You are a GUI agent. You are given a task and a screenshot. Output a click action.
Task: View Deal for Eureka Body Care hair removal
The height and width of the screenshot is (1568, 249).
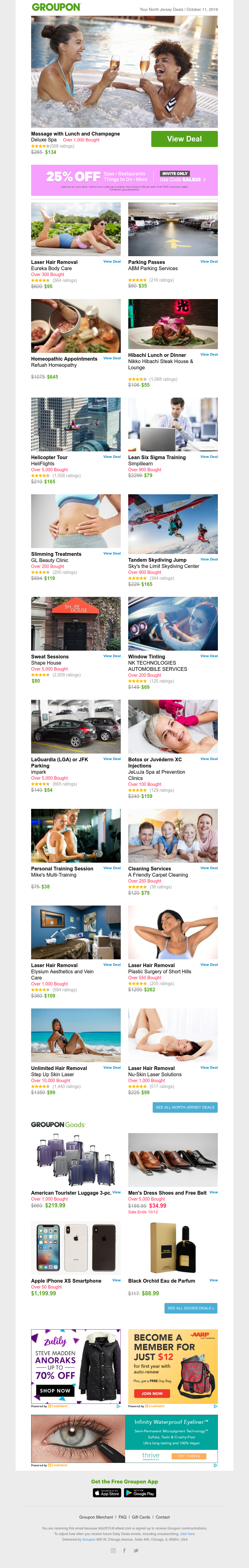[x=111, y=261]
